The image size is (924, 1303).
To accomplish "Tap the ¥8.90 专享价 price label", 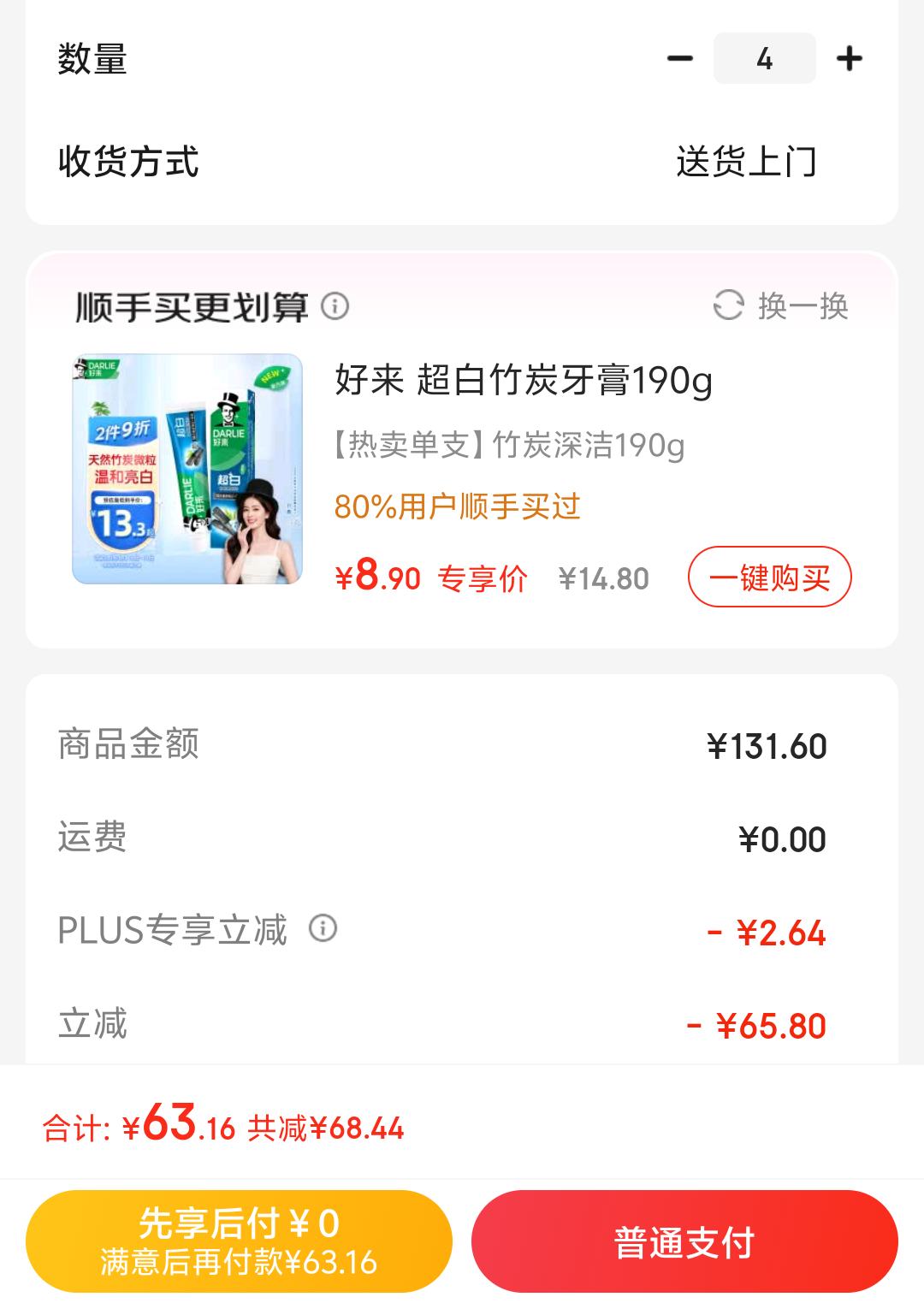I will [430, 578].
